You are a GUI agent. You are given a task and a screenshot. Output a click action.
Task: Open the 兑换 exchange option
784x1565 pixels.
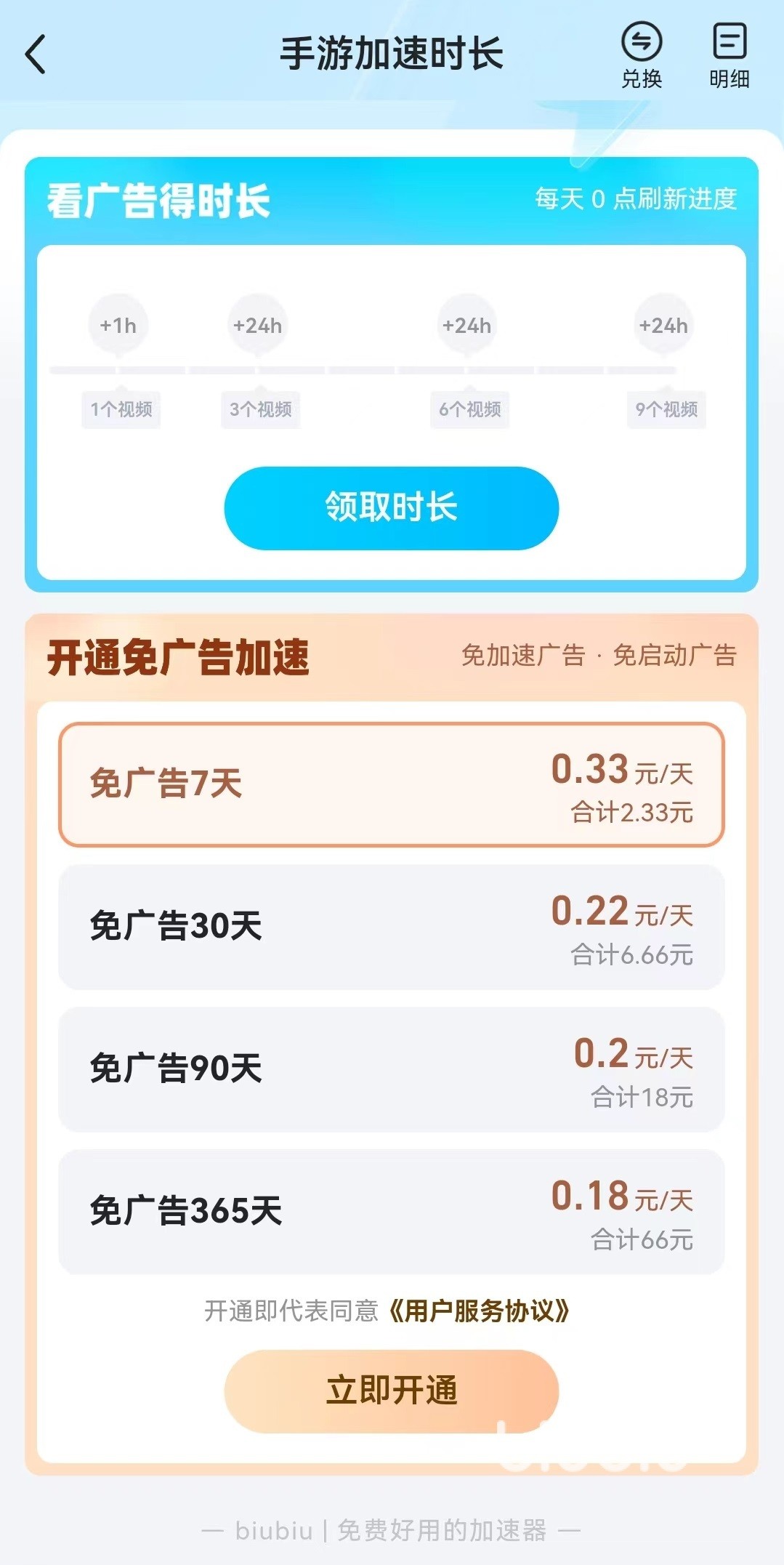point(641,55)
